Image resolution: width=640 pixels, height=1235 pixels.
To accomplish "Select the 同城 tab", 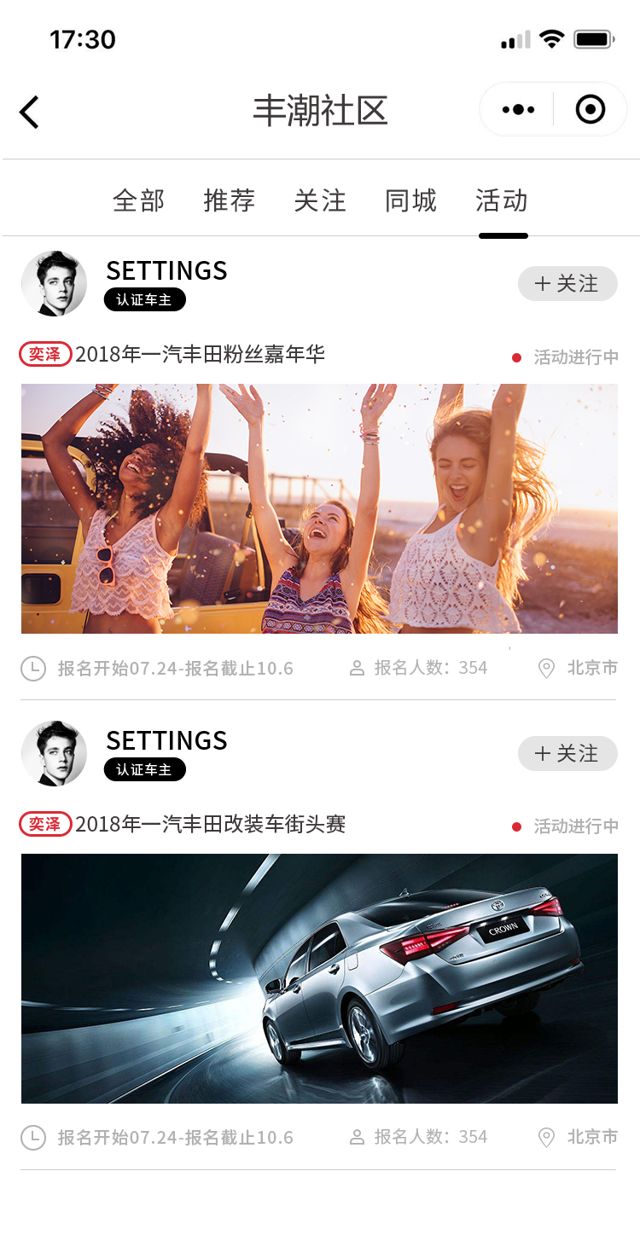I will (x=411, y=201).
